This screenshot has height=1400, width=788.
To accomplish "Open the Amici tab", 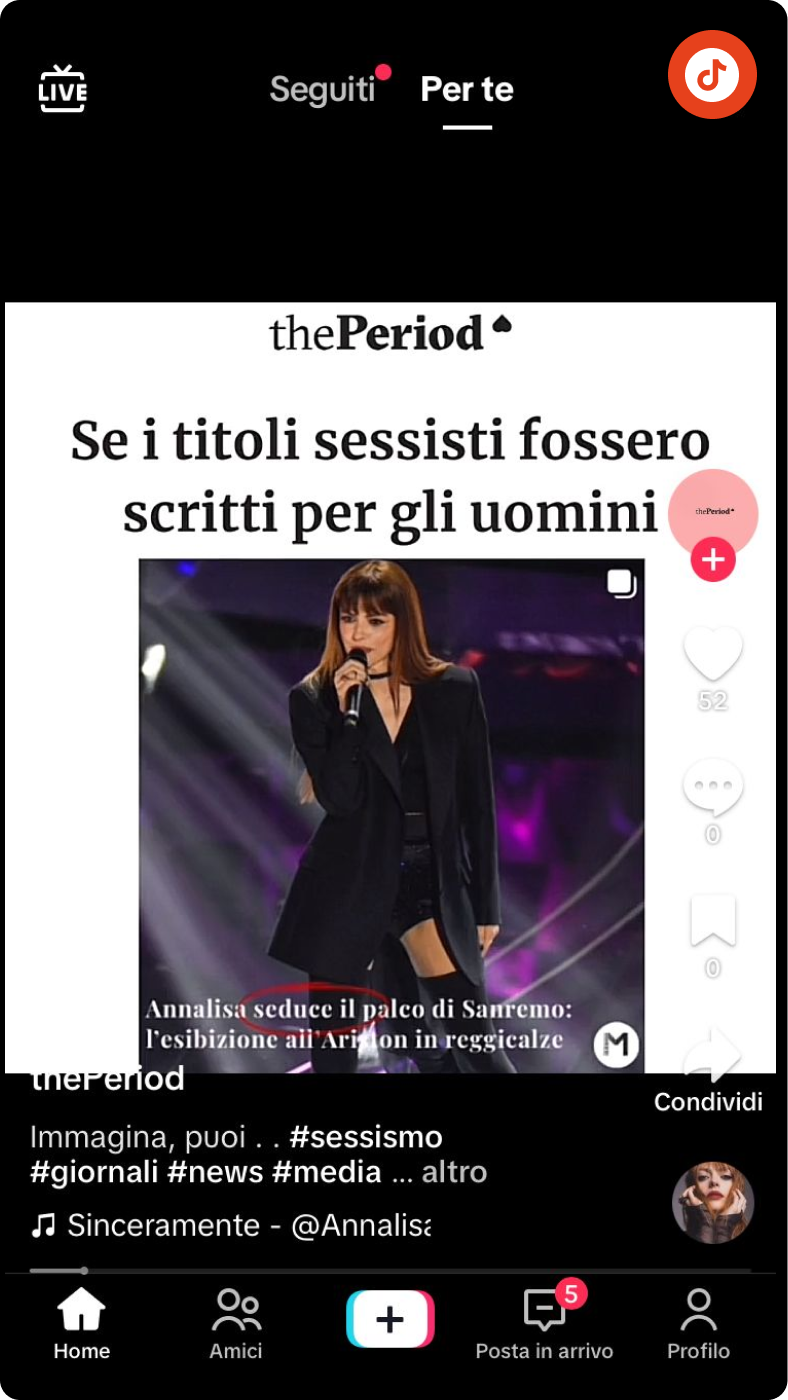I will pyautogui.click(x=236, y=1323).
